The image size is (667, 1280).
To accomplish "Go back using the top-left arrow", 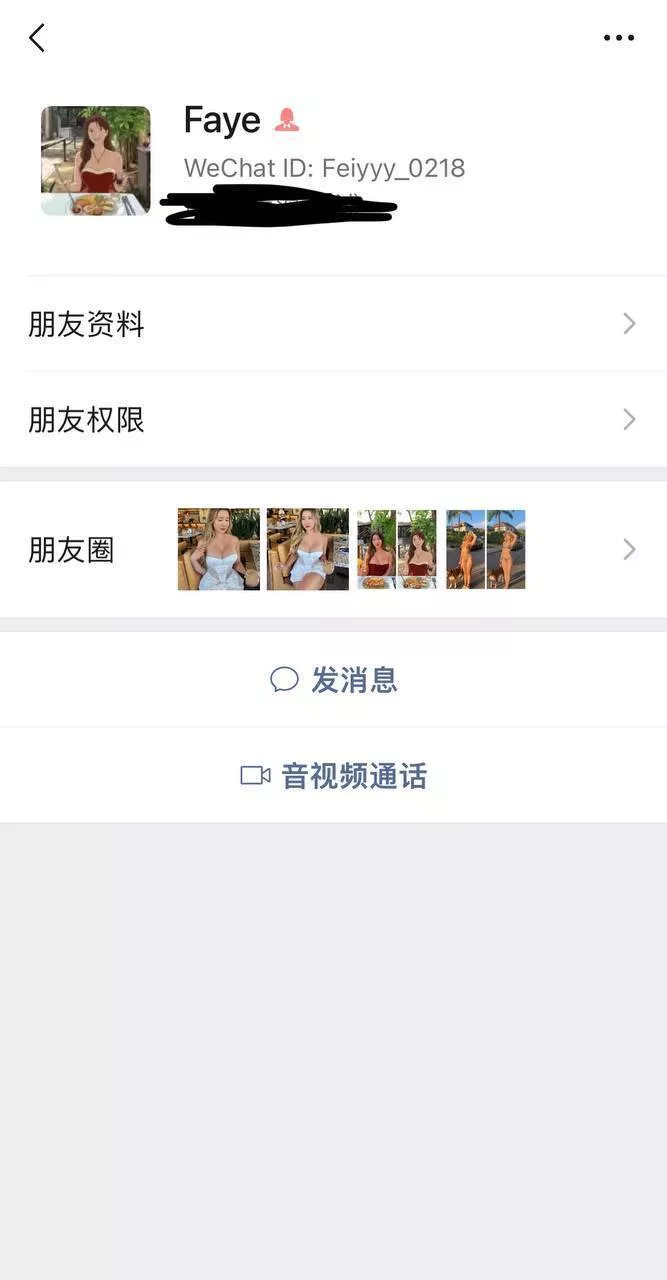I will [37, 39].
